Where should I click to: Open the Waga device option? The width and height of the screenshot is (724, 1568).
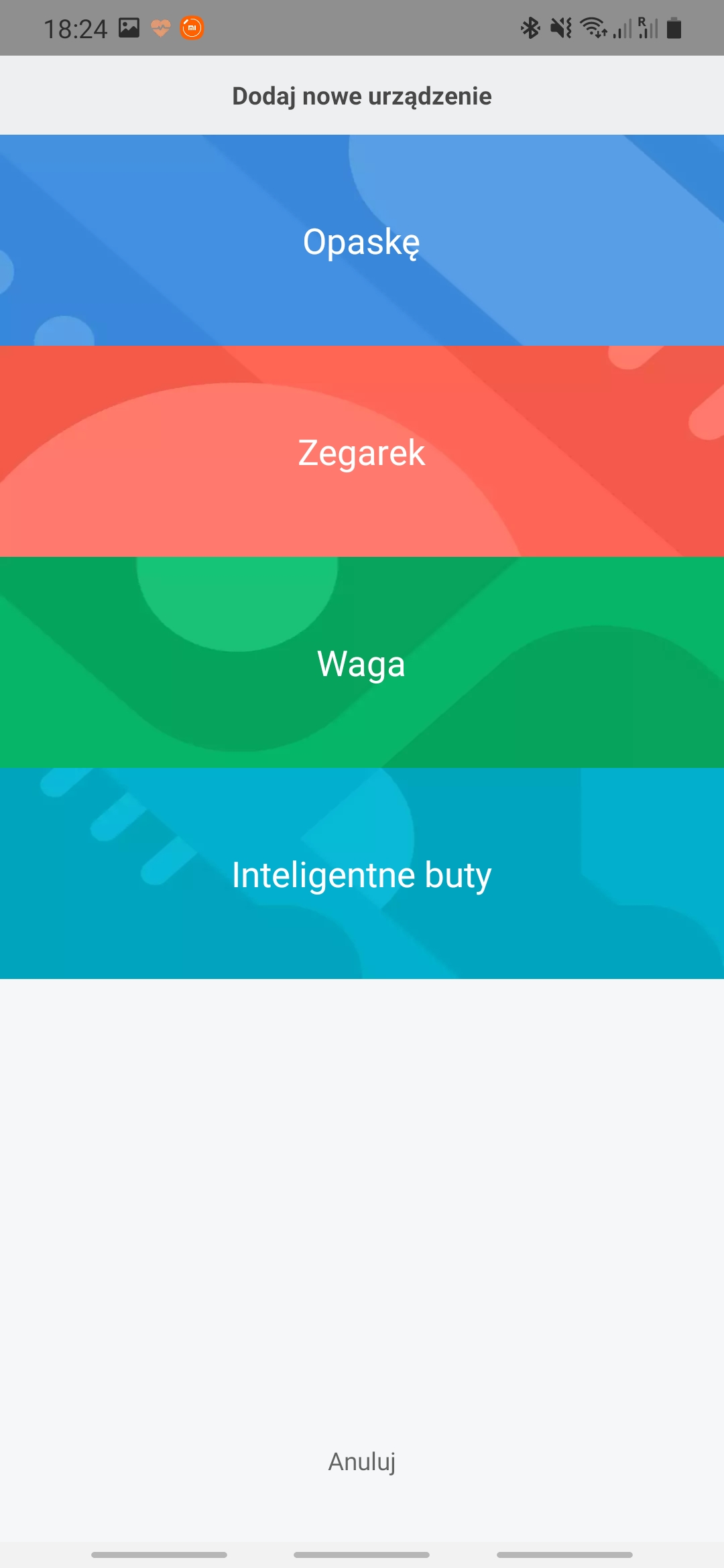pos(362,663)
